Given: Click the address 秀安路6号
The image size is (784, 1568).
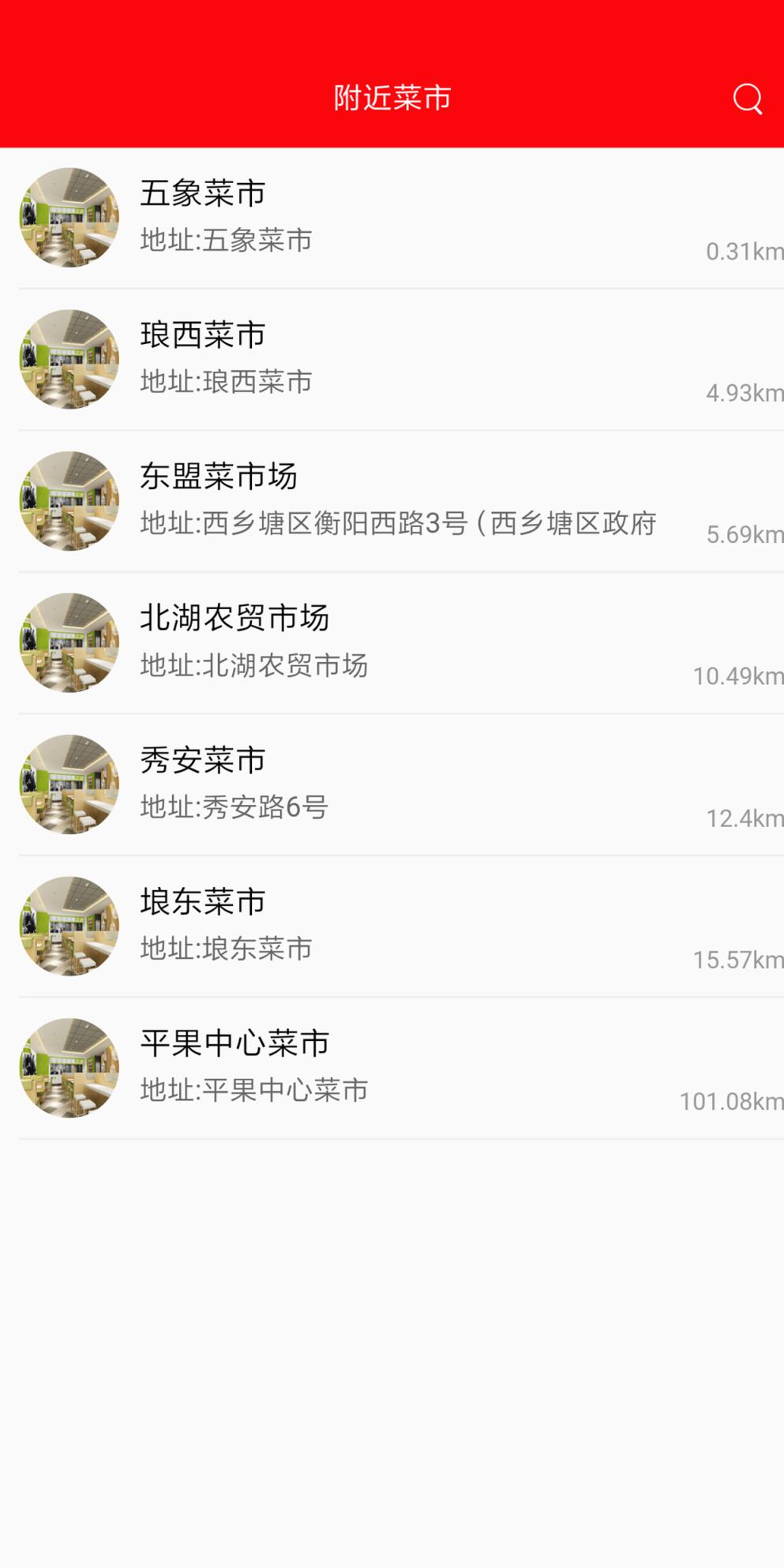Looking at the screenshot, I should pyautogui.click(x=234, y=806).
